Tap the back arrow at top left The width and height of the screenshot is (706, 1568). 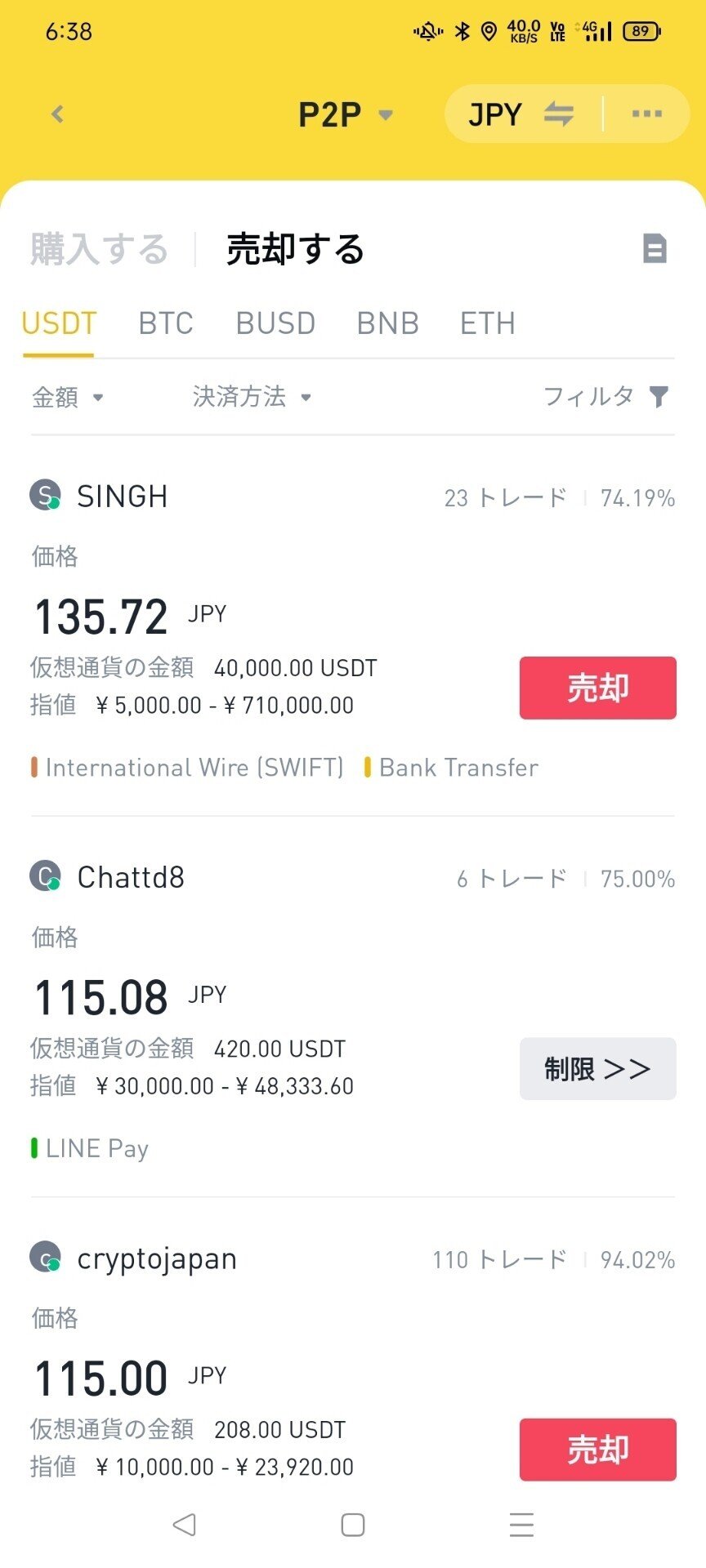(x=56, y=114)
